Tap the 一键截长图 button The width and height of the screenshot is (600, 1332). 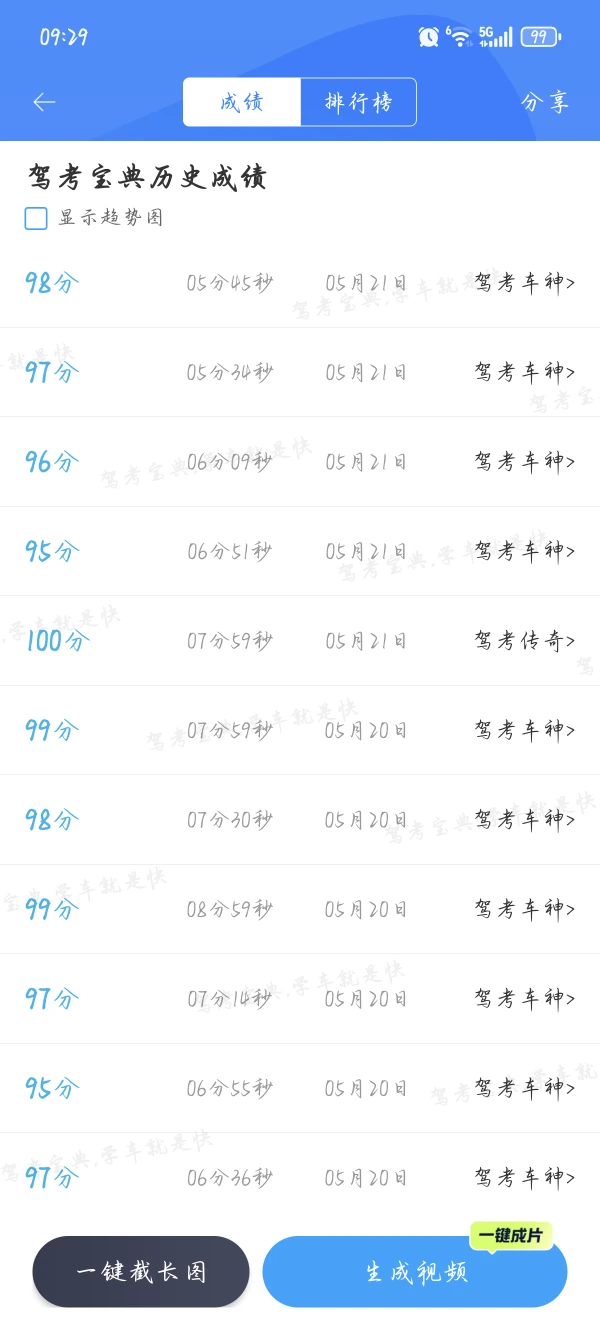point(141,1272)
